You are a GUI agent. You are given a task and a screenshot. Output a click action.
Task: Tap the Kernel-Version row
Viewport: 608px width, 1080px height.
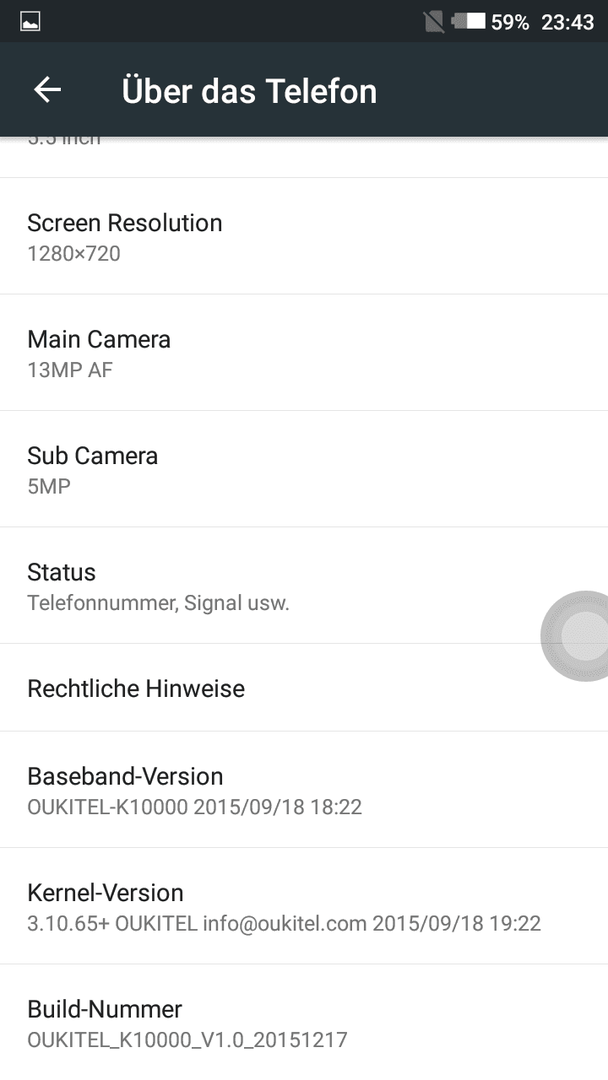[x=304, y=906]
